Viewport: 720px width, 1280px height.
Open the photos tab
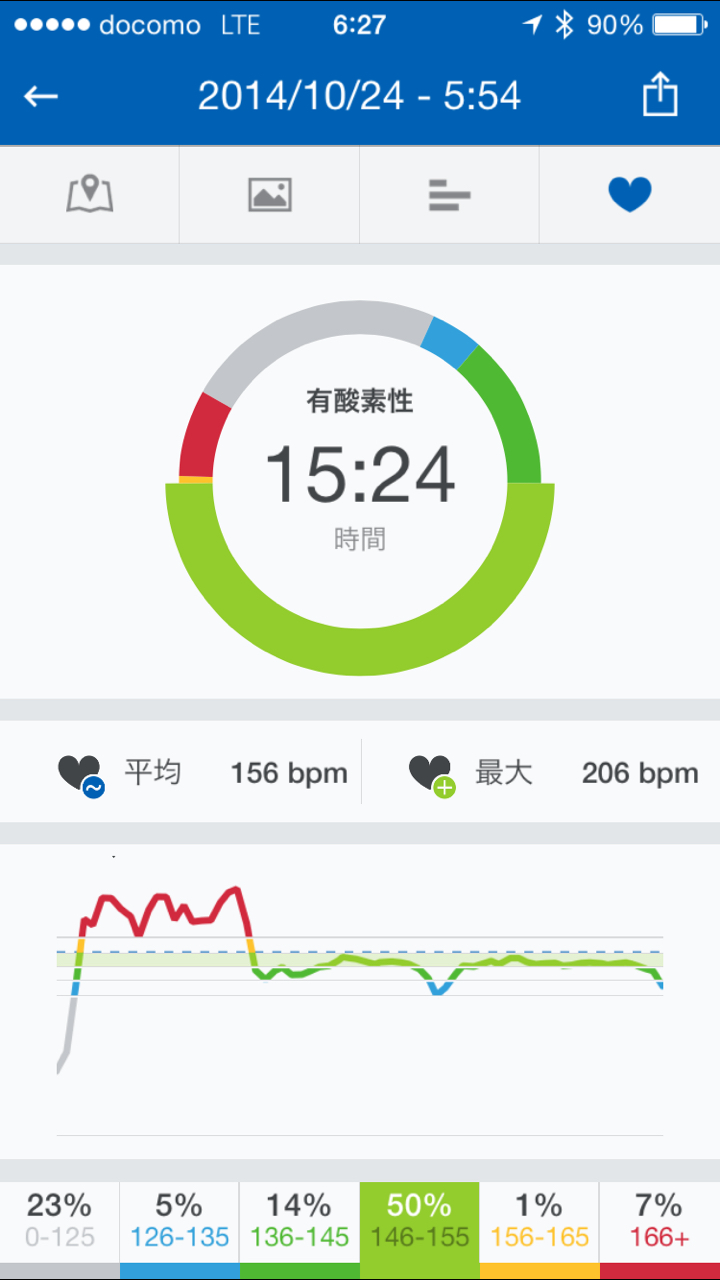[x=270, y=194]
